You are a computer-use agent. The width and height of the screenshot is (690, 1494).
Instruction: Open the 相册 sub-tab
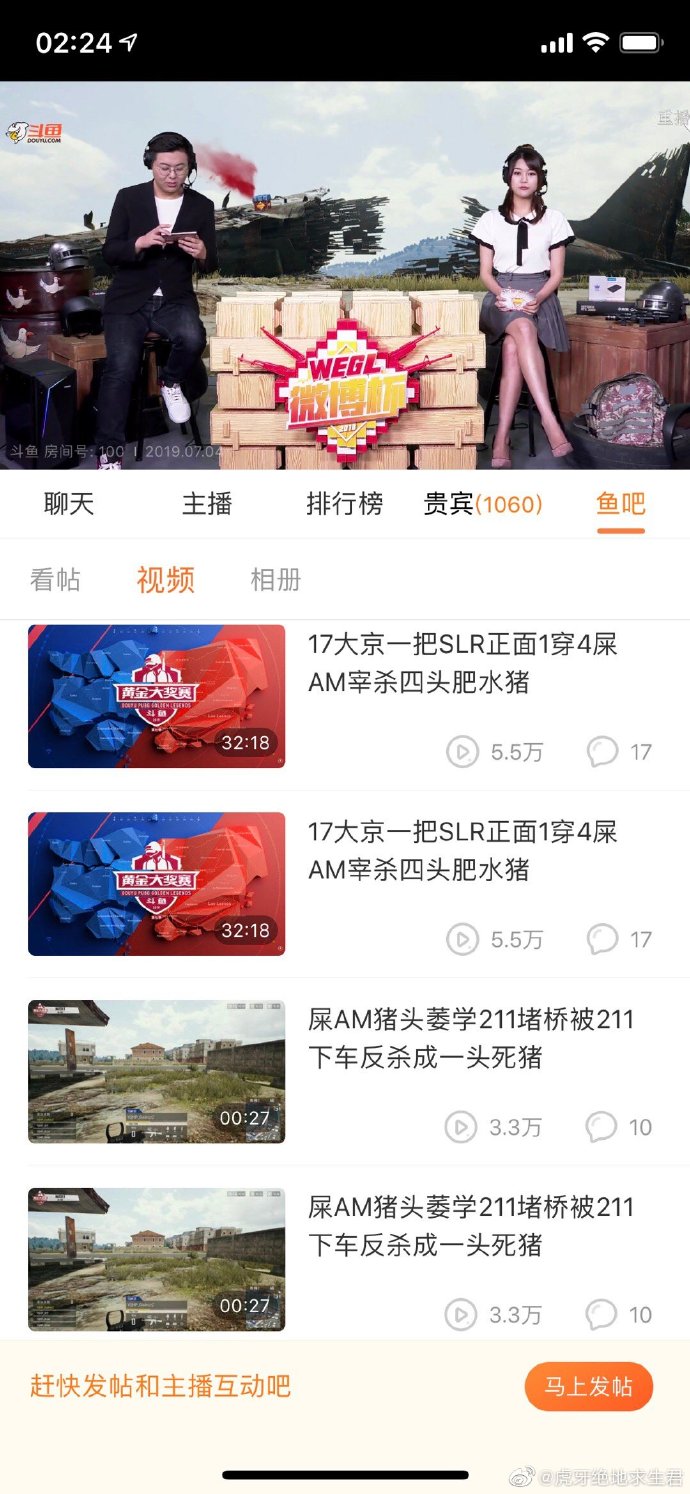coord(276,580)
